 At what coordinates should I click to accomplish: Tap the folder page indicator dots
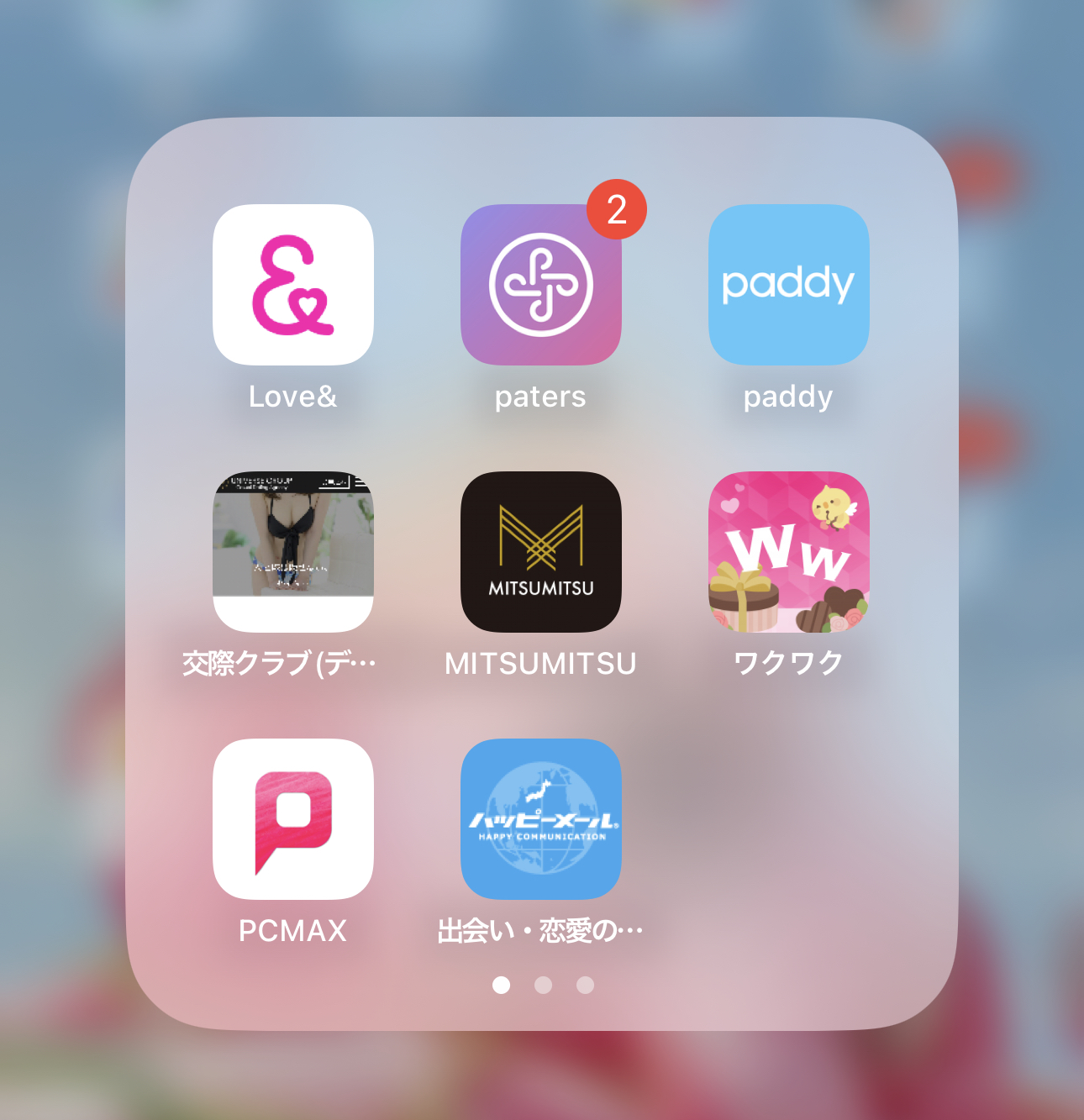pos(543,985)
